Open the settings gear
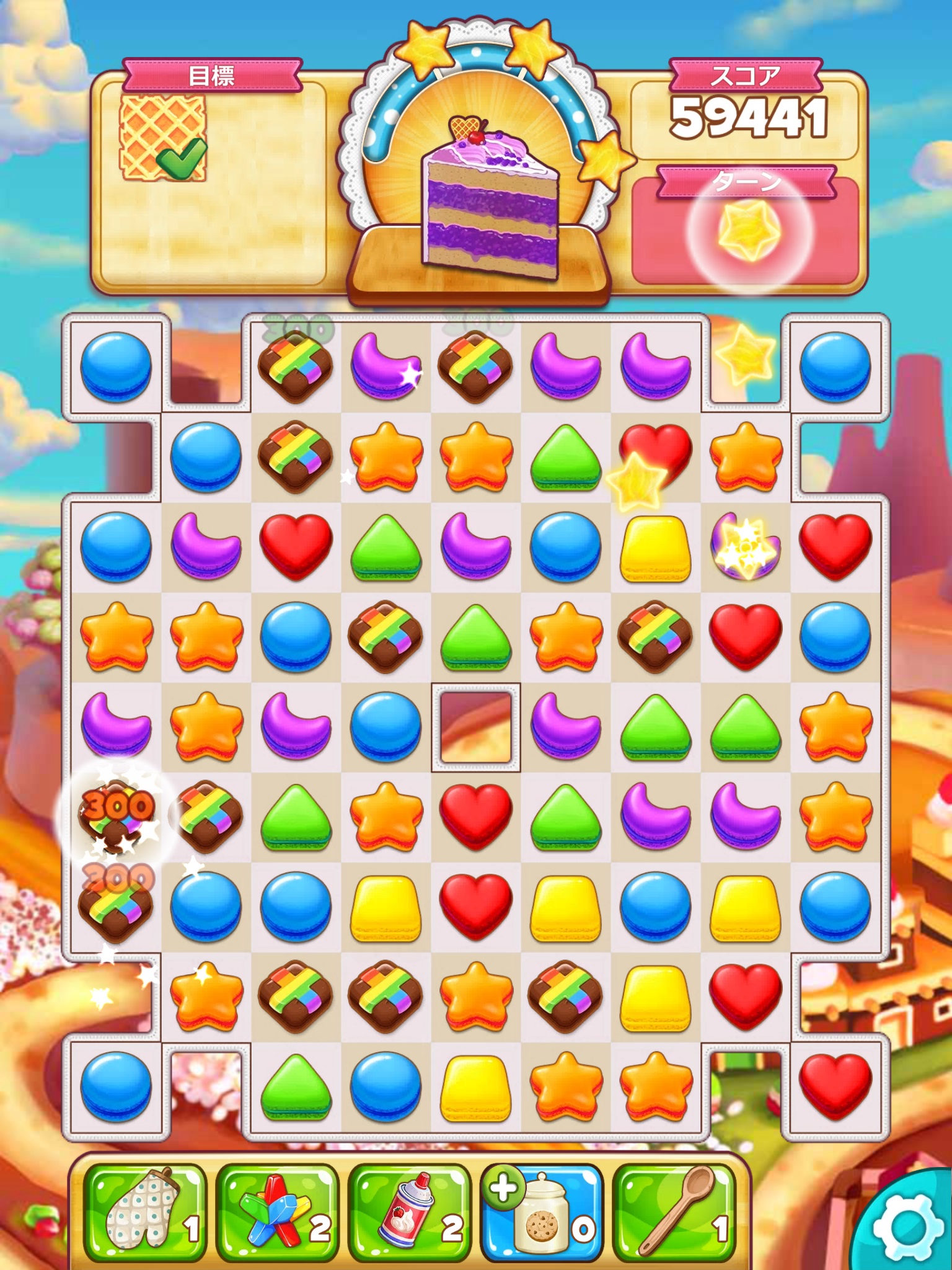This screenshot has width=952, height=1270. (905, 1227)
